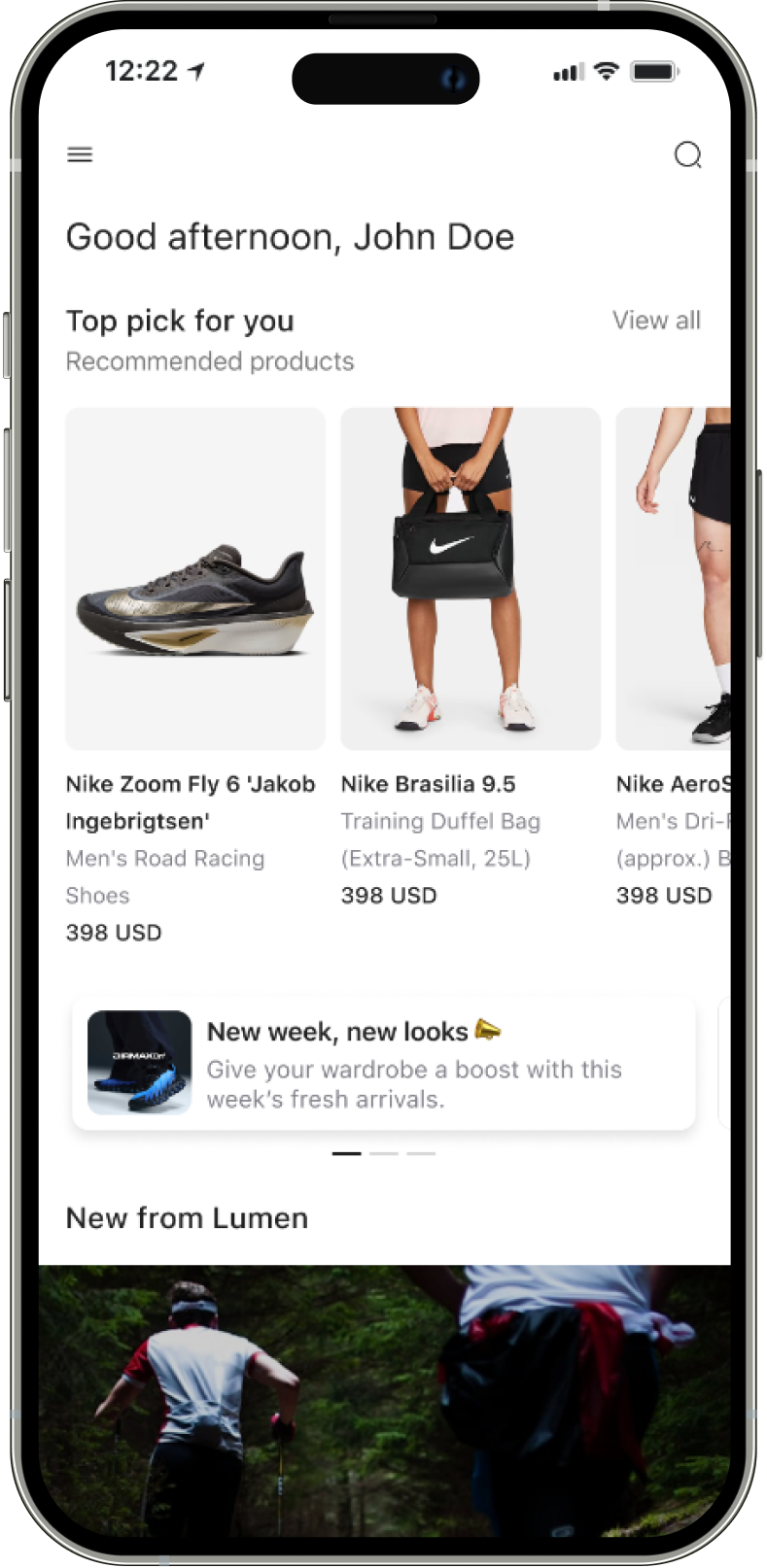This screenshot has width=767, height=1568.
Task: Open the New week, new looks banner
Action: pos(384,1064)
